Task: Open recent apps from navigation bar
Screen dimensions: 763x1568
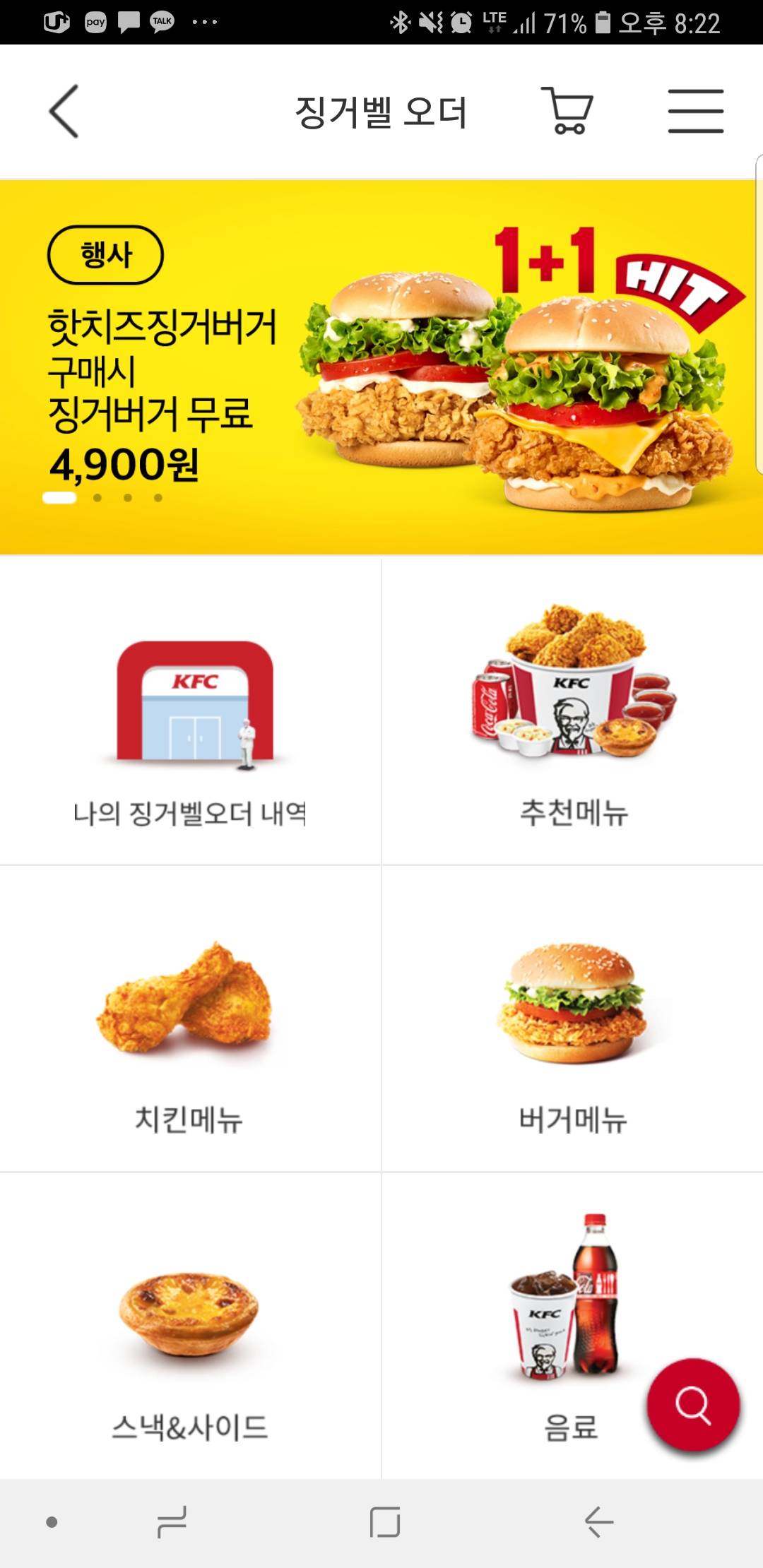Action: (172, 1521)
